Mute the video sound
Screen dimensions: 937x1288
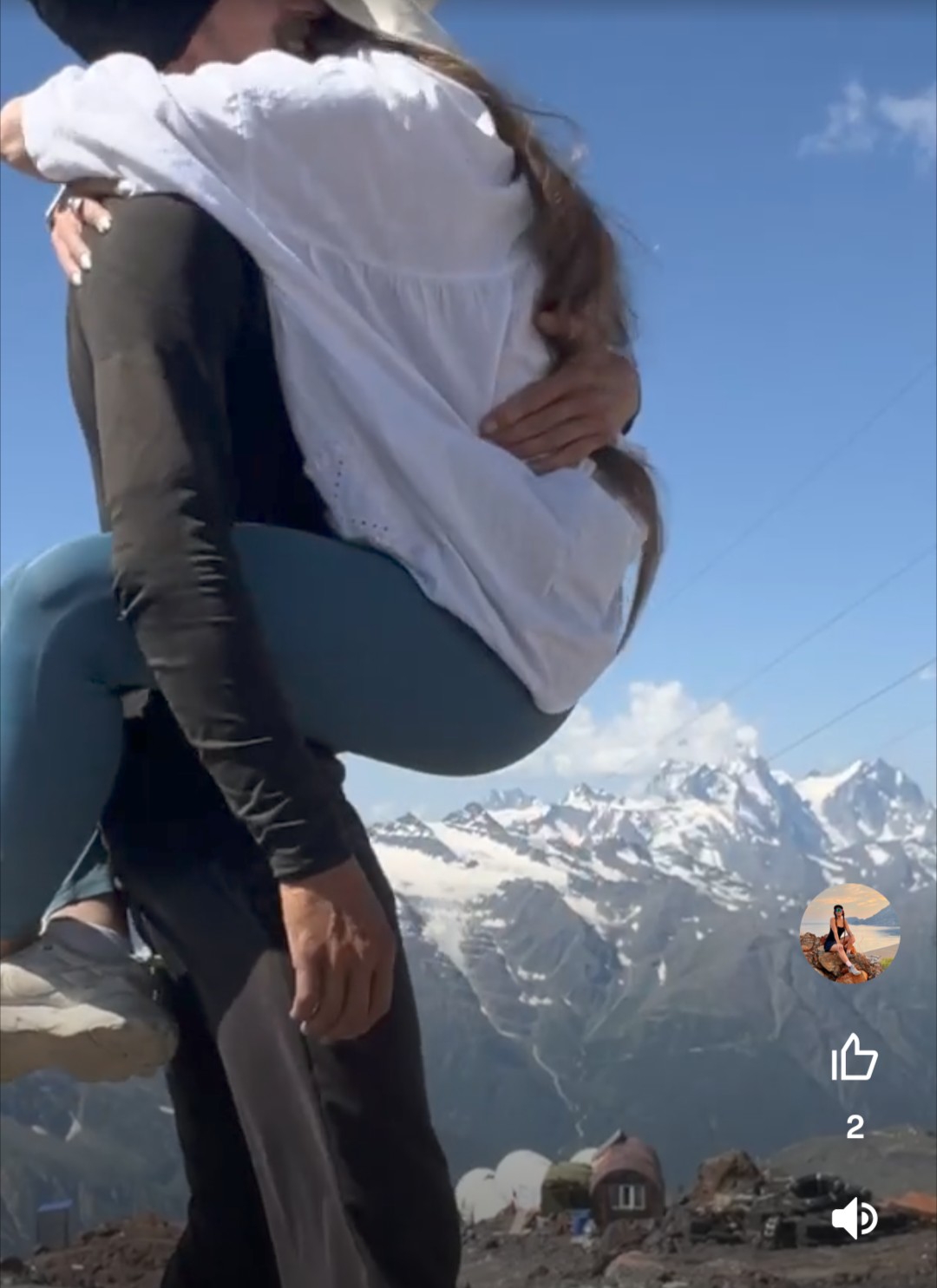click(x=855, y=1219)
